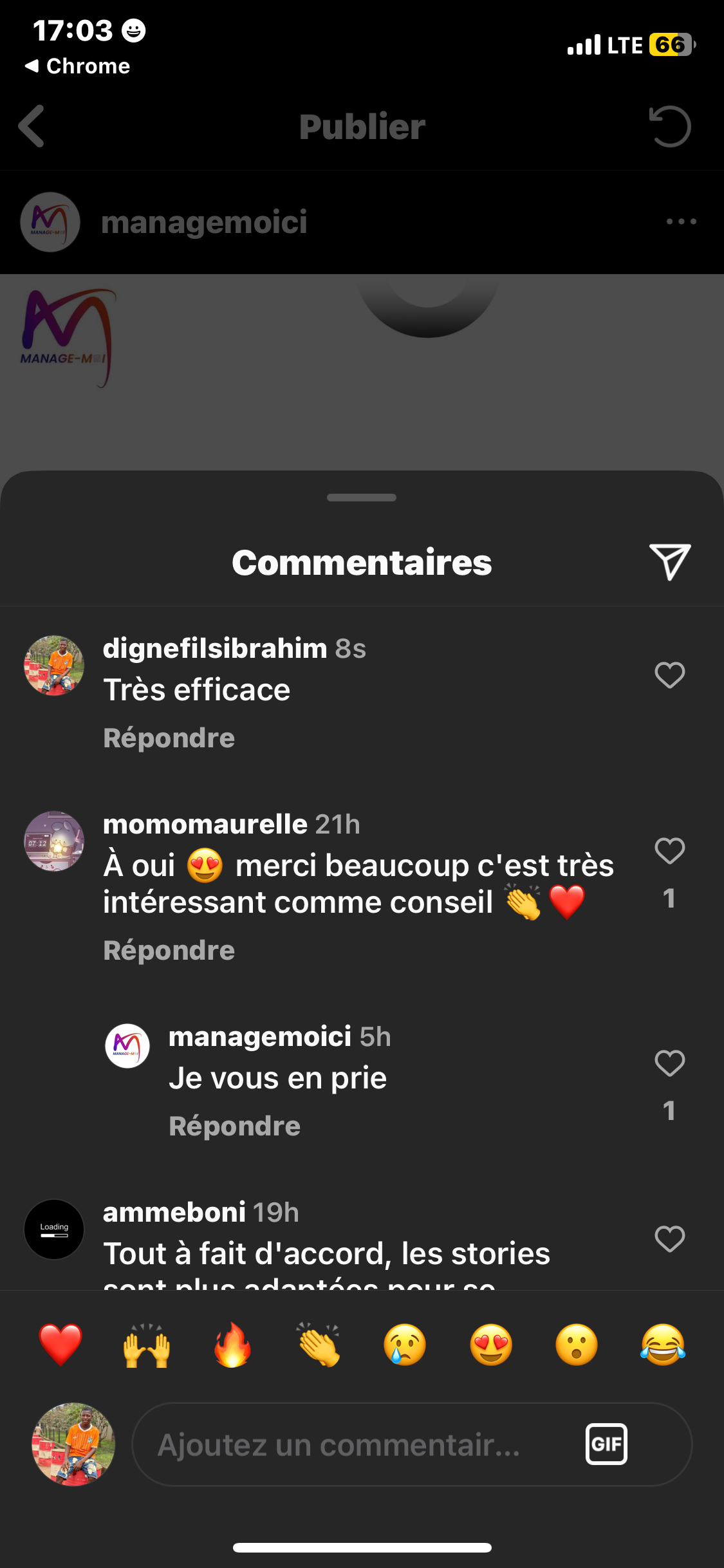Viewport: 724px width, 1568px height.
Task: Add the fire emoji reaction
Action: pos(232,1345)
